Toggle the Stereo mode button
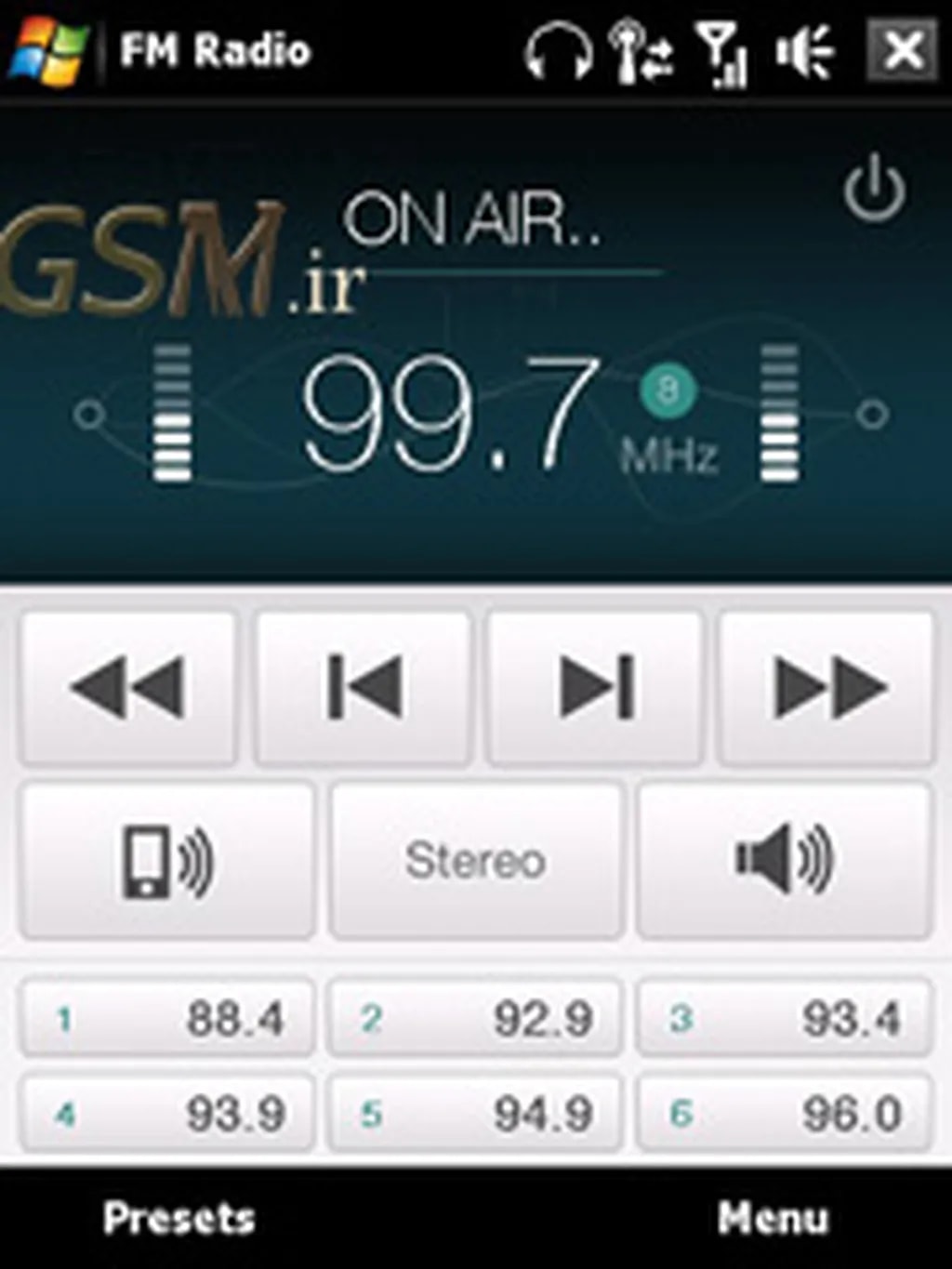 click(x=476, y=861)
